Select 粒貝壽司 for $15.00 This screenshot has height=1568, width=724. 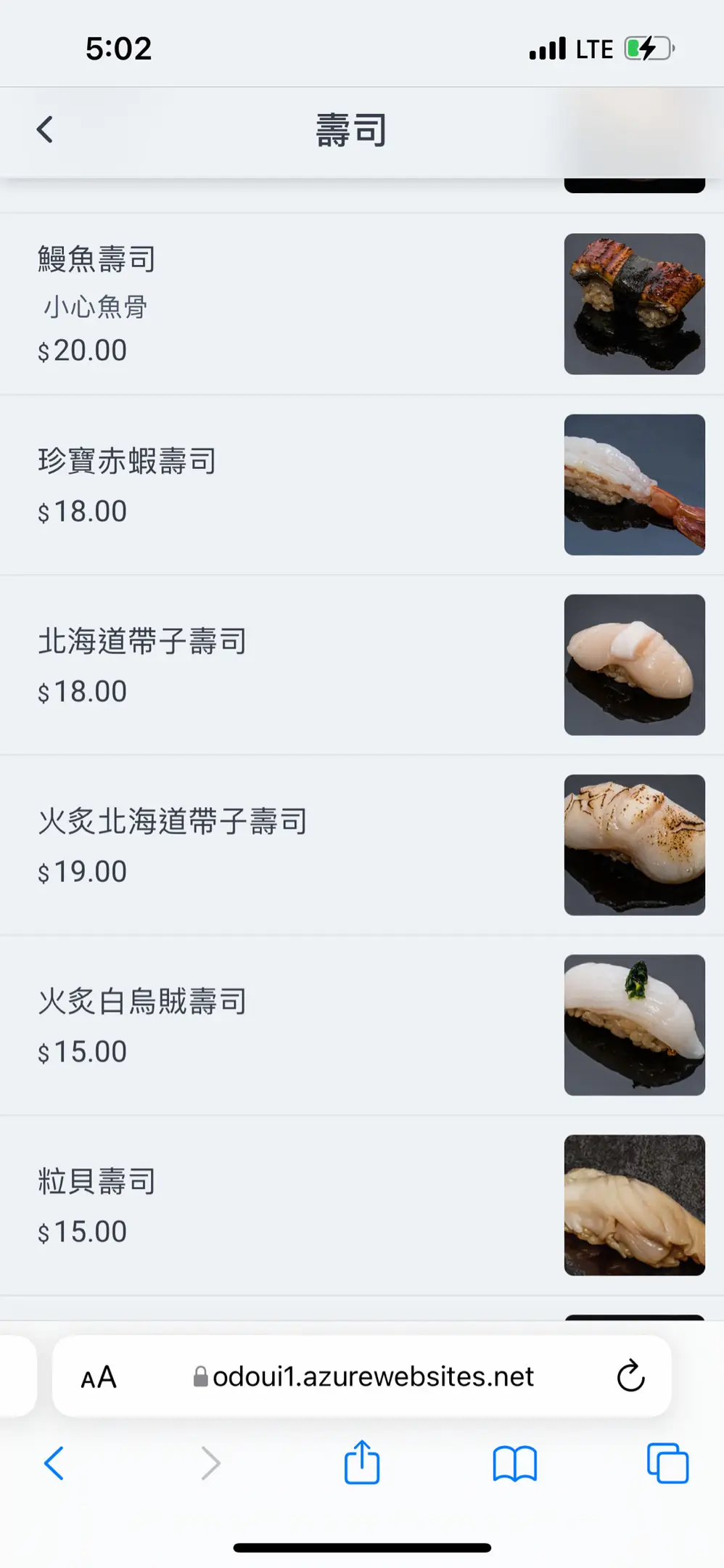tap(362, 1205)
